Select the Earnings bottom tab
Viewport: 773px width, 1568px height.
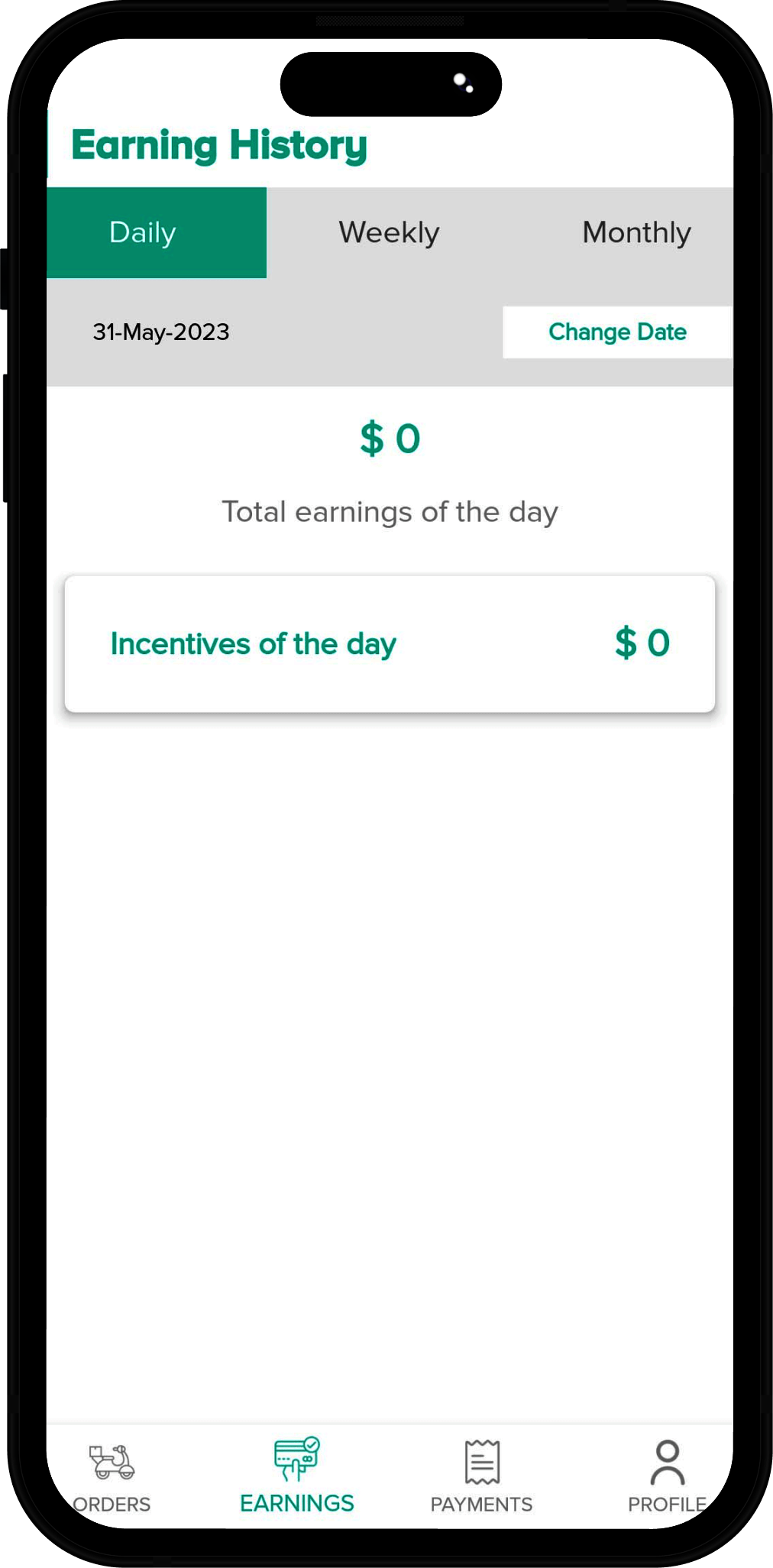coord(297,1476)
